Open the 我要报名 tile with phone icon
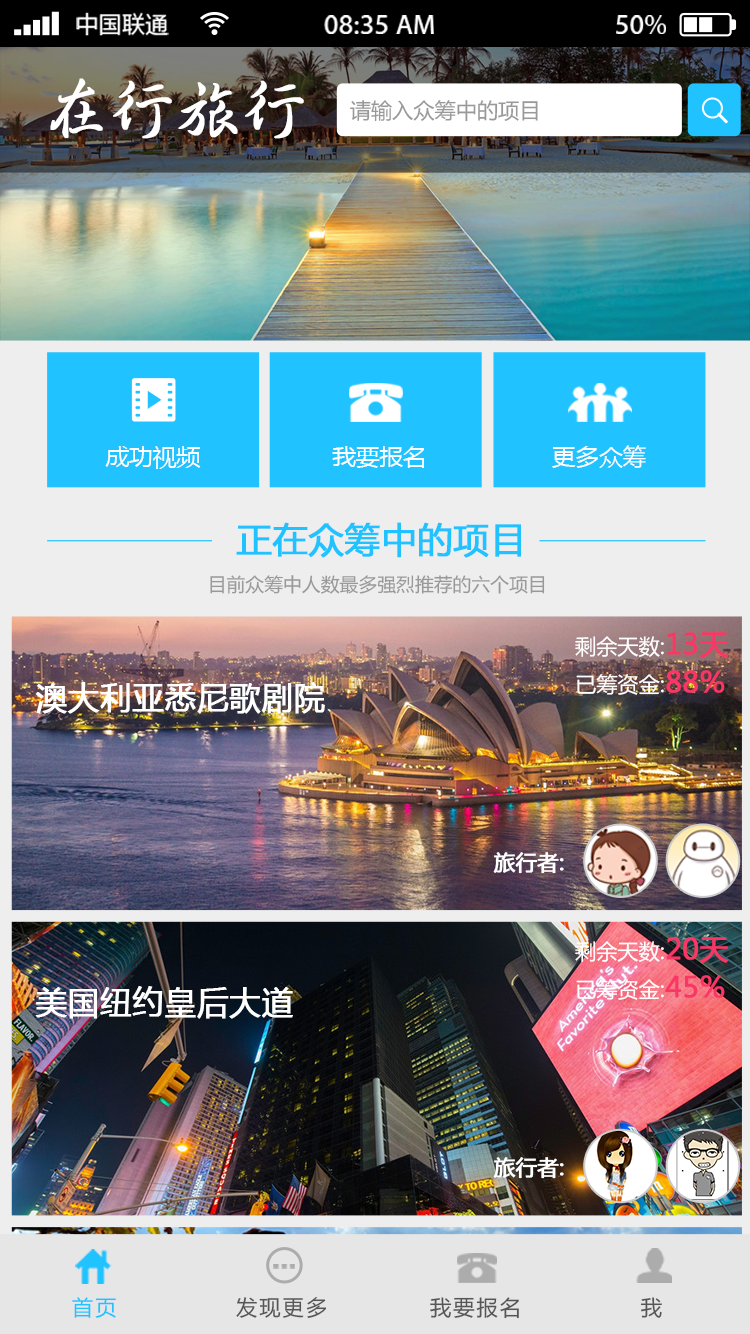This screenshot has width=750, height=1334. click(376, 420)
